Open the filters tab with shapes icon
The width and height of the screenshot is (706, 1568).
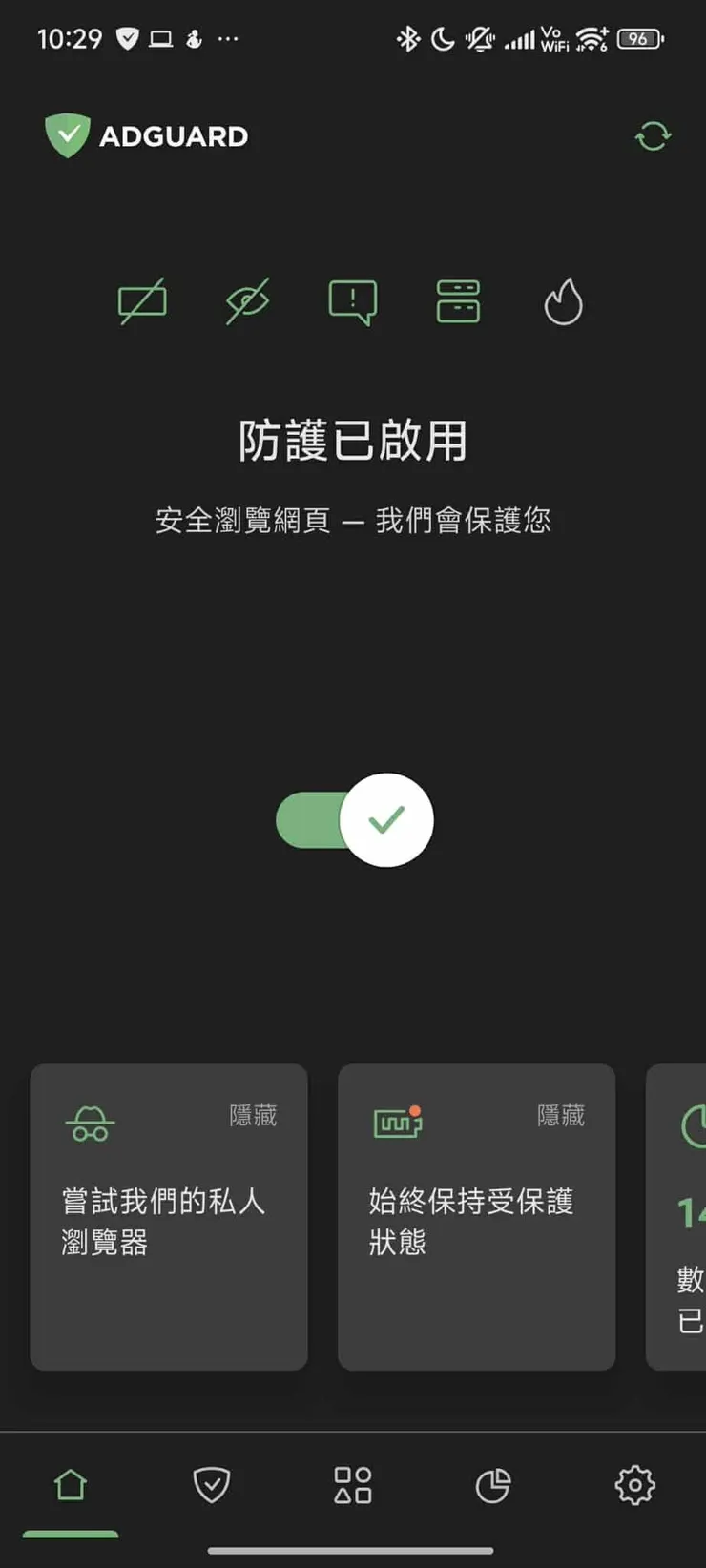[x=353, y=1485]
